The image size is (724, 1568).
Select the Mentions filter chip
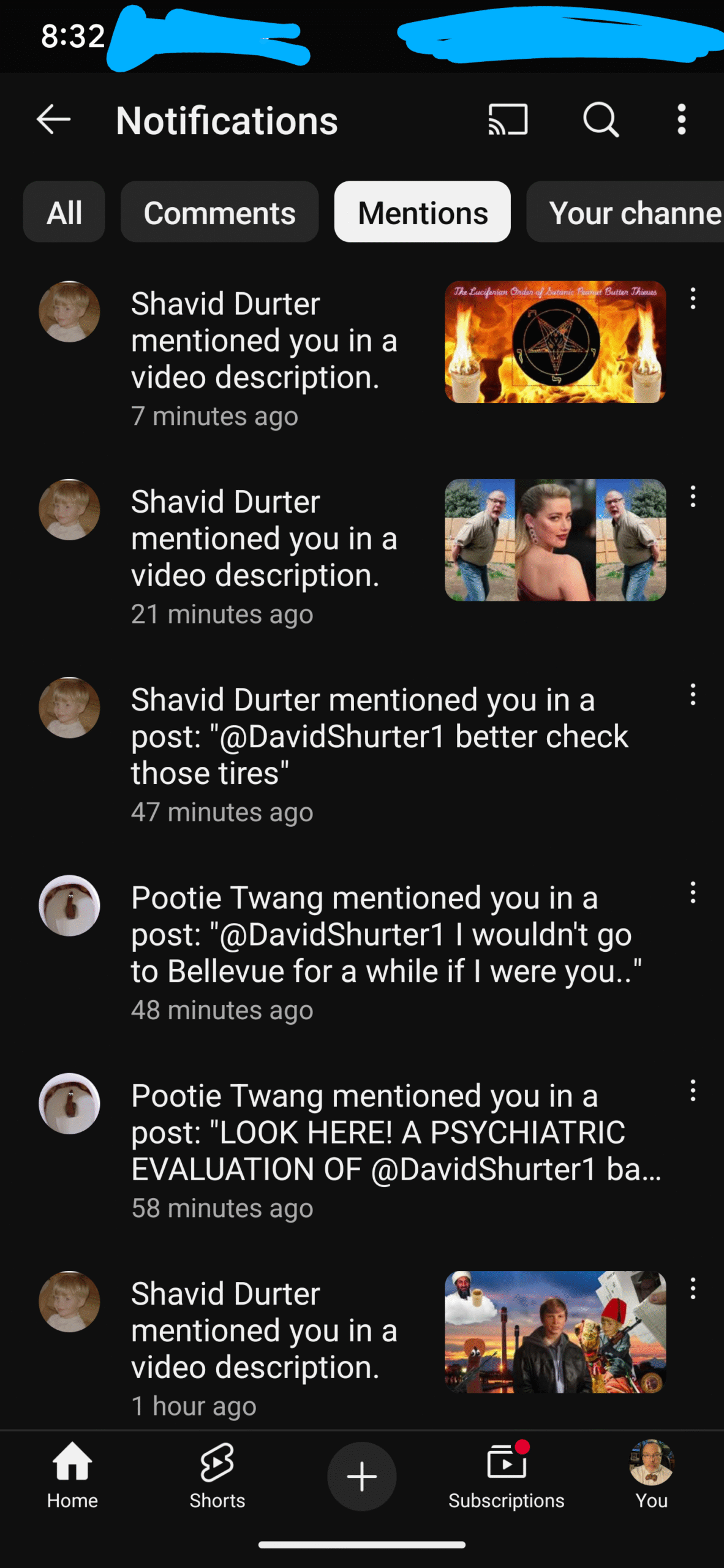click(x=423, y=212)
